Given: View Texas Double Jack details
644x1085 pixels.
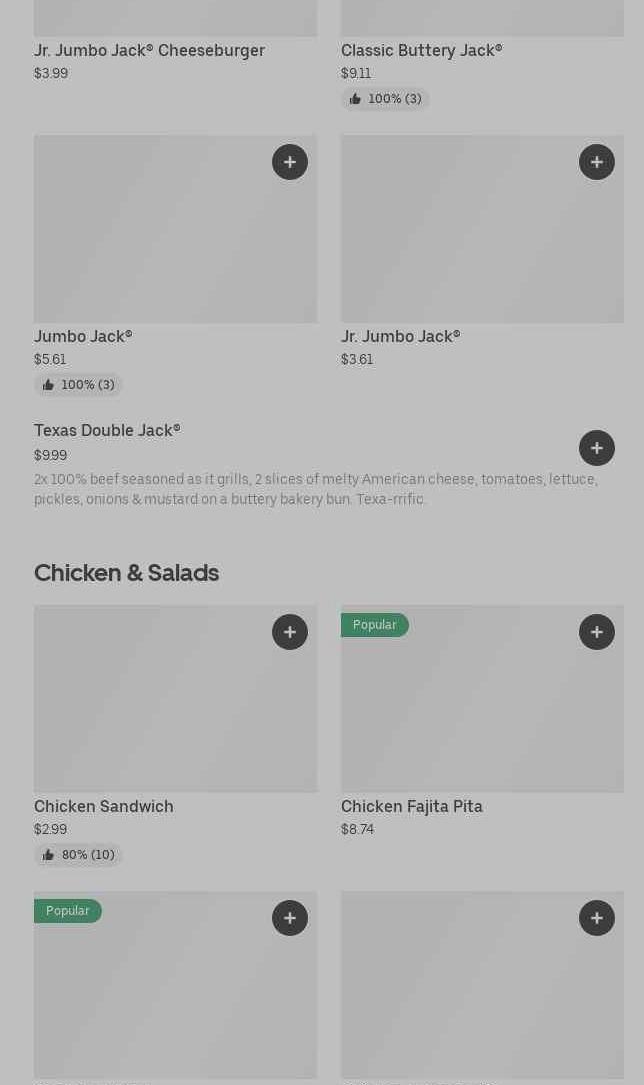Looking at the screenshot, I should coord(300,465).
